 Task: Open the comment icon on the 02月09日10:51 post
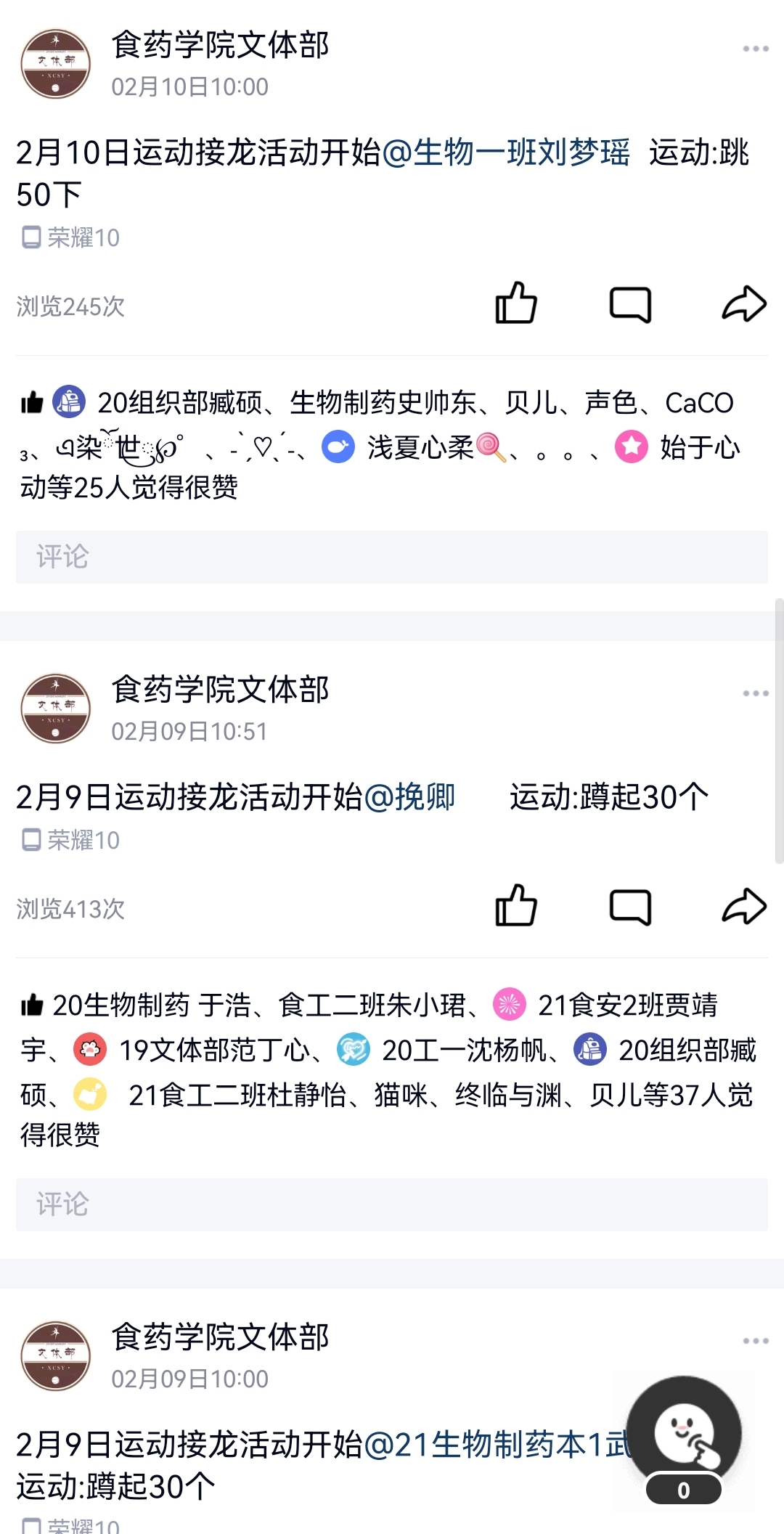[630, 907]
